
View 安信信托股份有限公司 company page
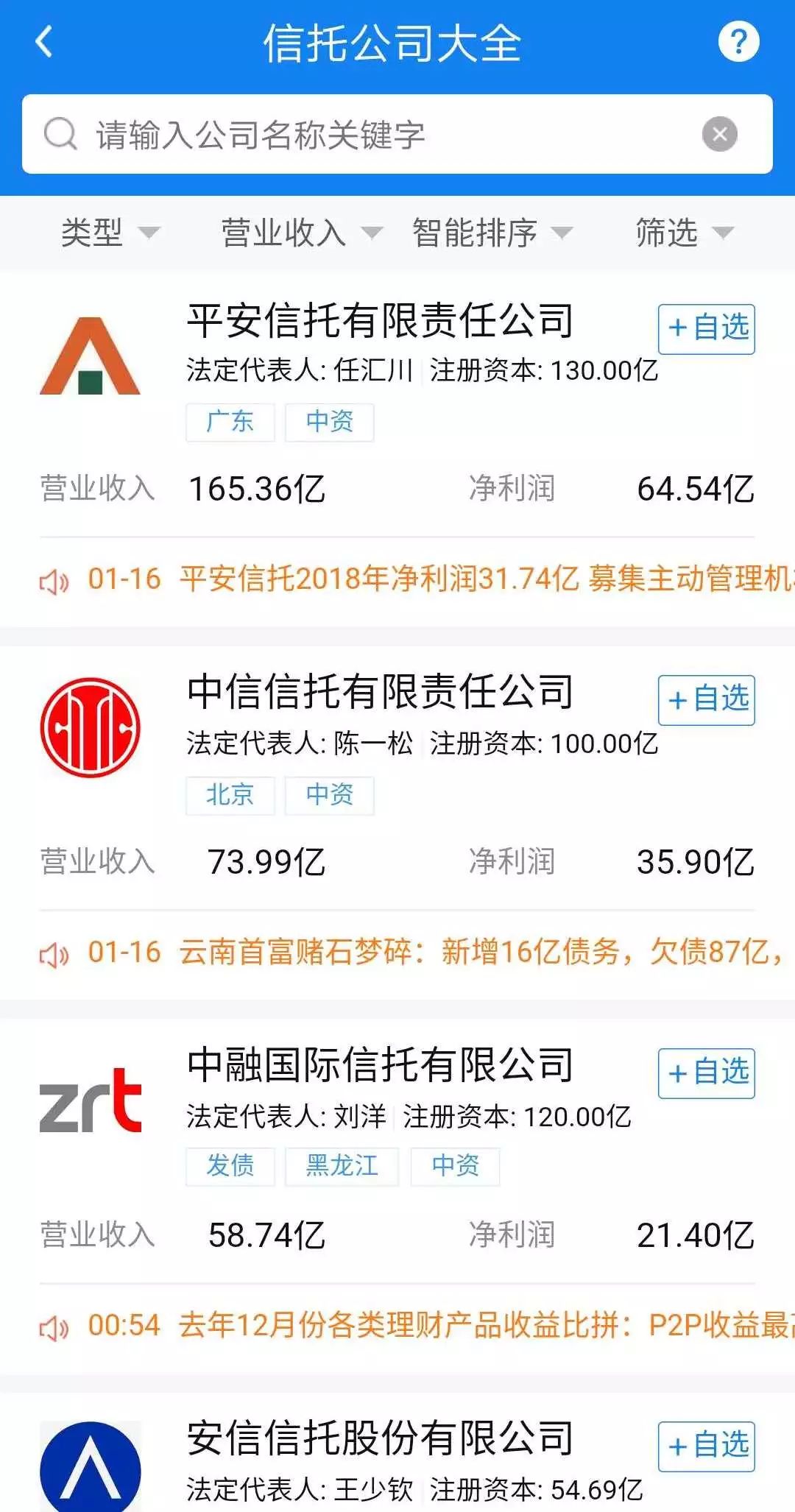(x=380, y=1438)
